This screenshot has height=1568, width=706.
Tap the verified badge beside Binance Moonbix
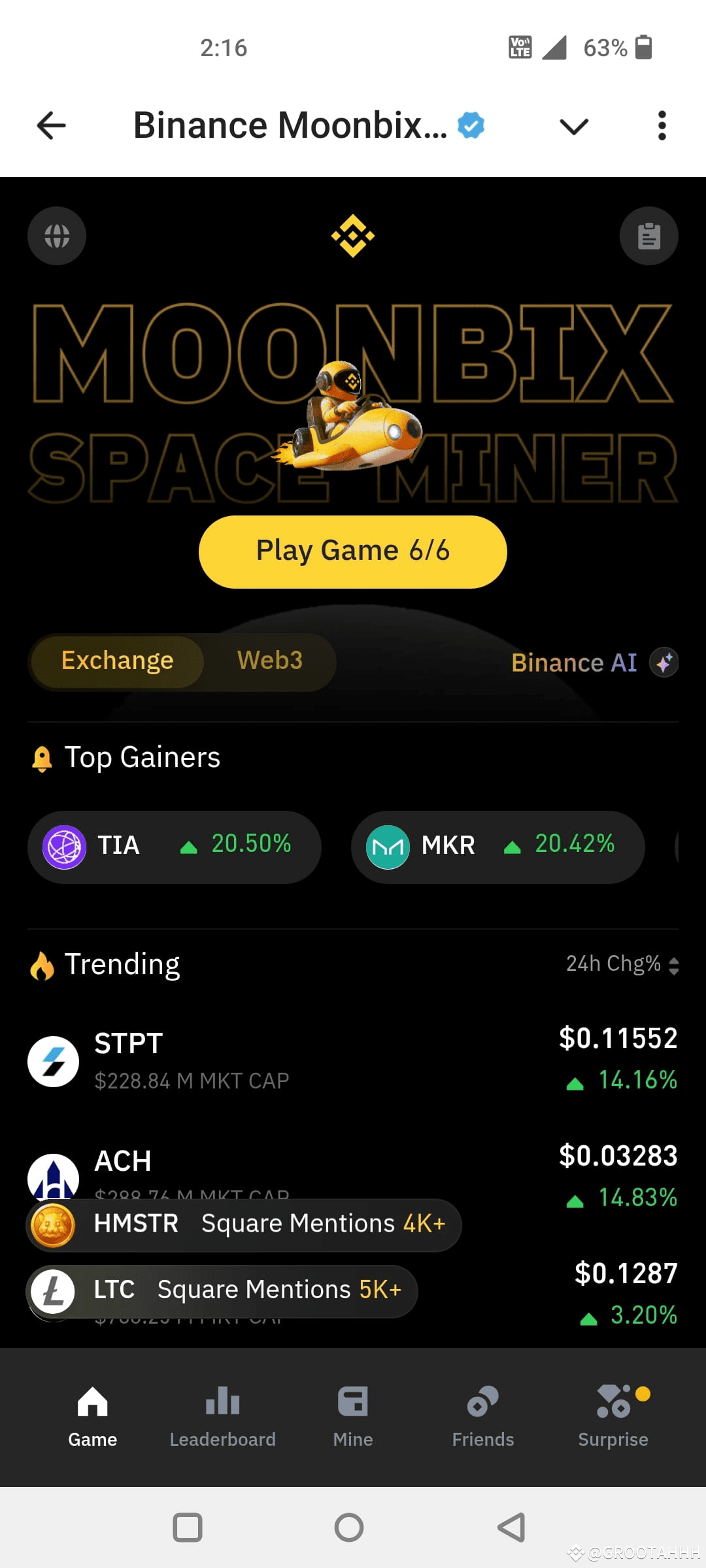tap(469, 125)
